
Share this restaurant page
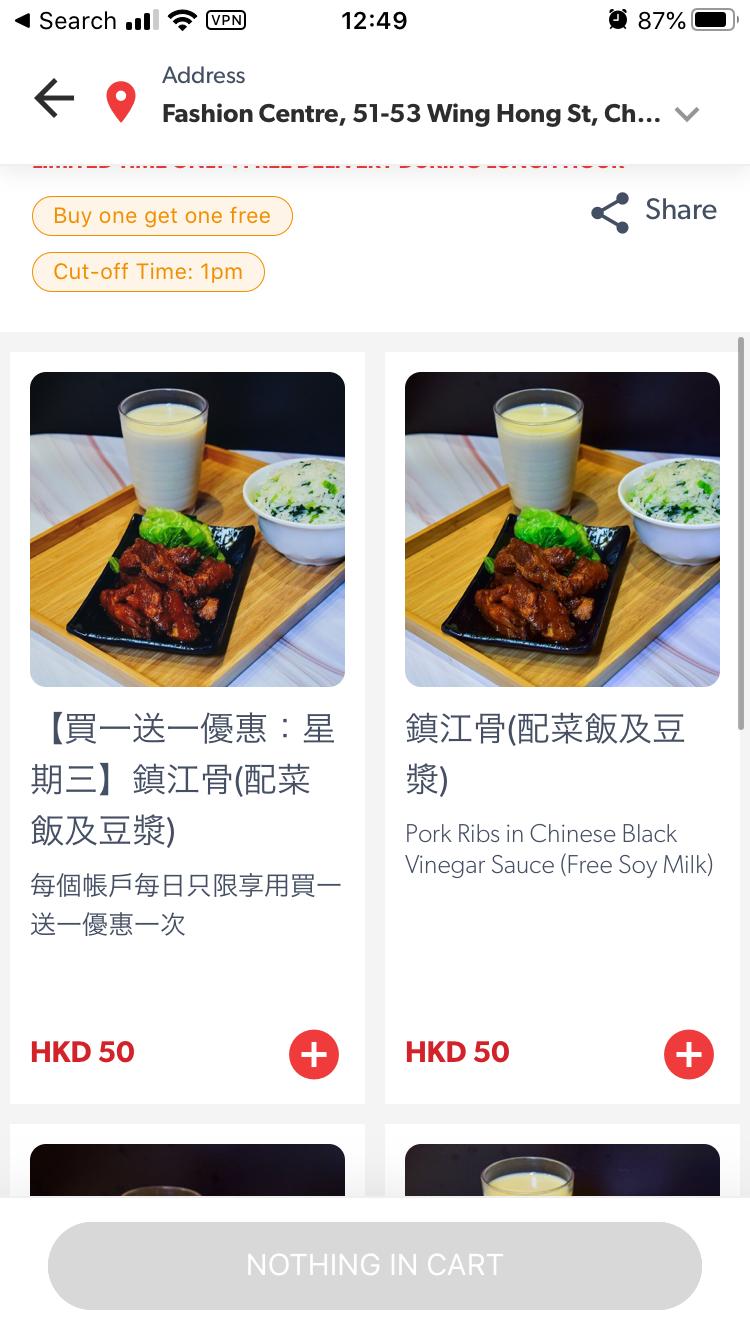pos(654,211)
